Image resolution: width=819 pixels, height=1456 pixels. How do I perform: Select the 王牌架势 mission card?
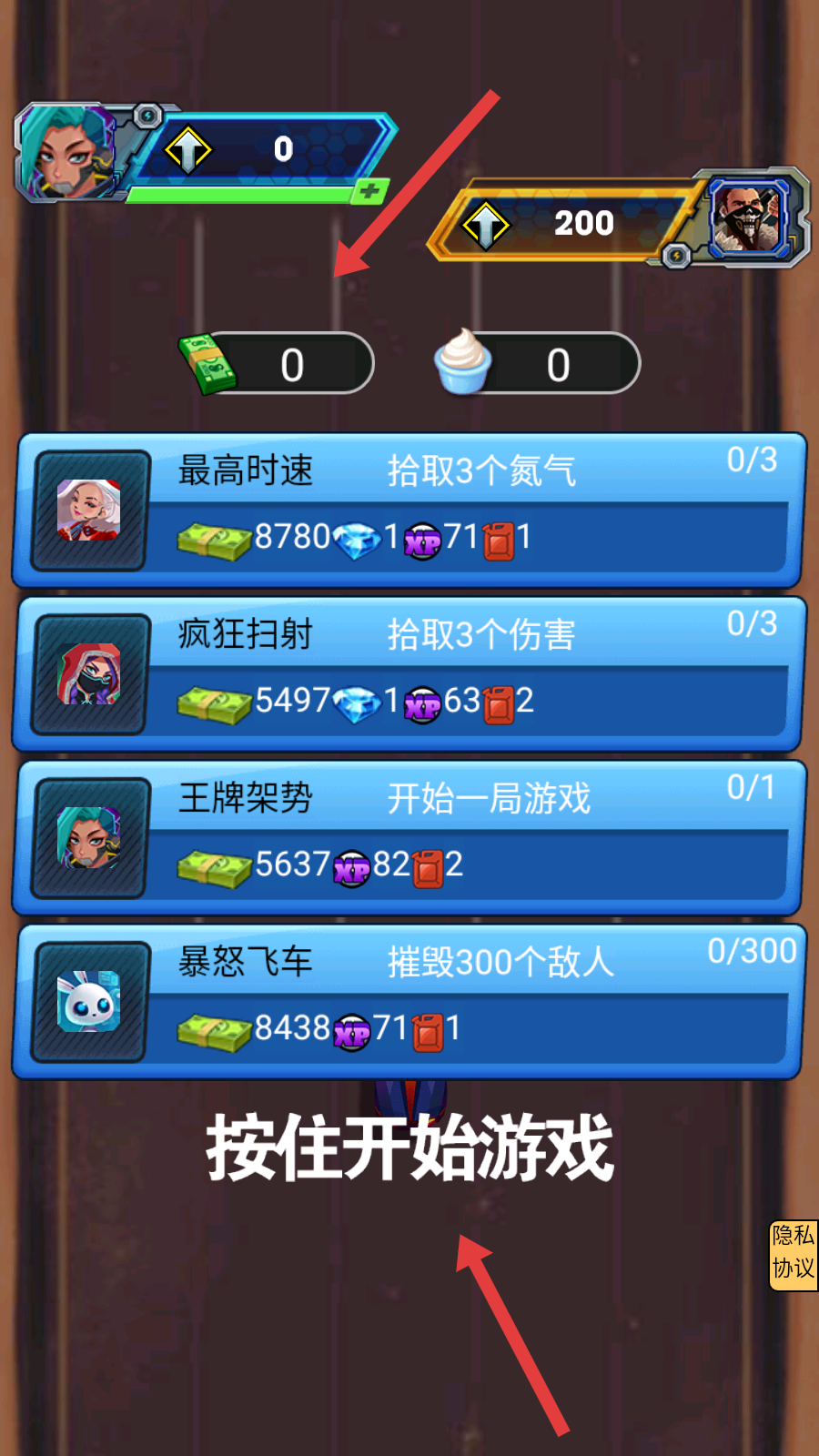click(x=409, y=838)
